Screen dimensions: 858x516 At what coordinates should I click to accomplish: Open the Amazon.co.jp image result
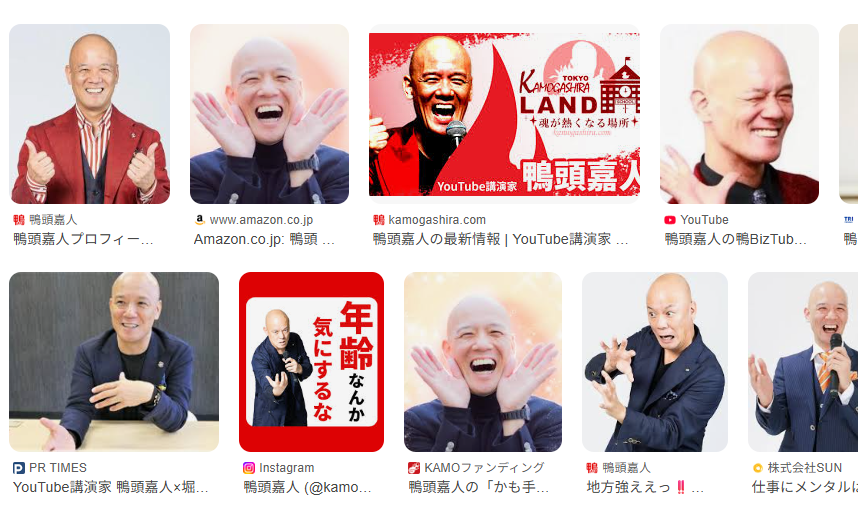269,114
